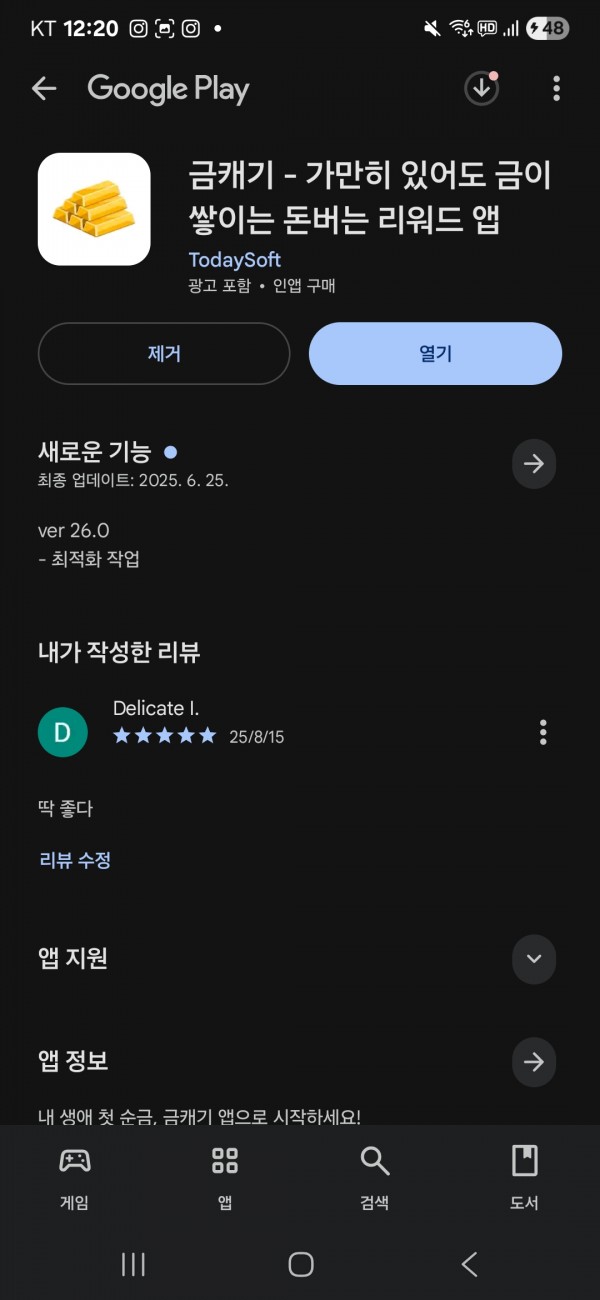The width and height of the screenshot is (600, 1300).
Task: Open the overflow menu in the app bar
Action: tap(556, 89)
